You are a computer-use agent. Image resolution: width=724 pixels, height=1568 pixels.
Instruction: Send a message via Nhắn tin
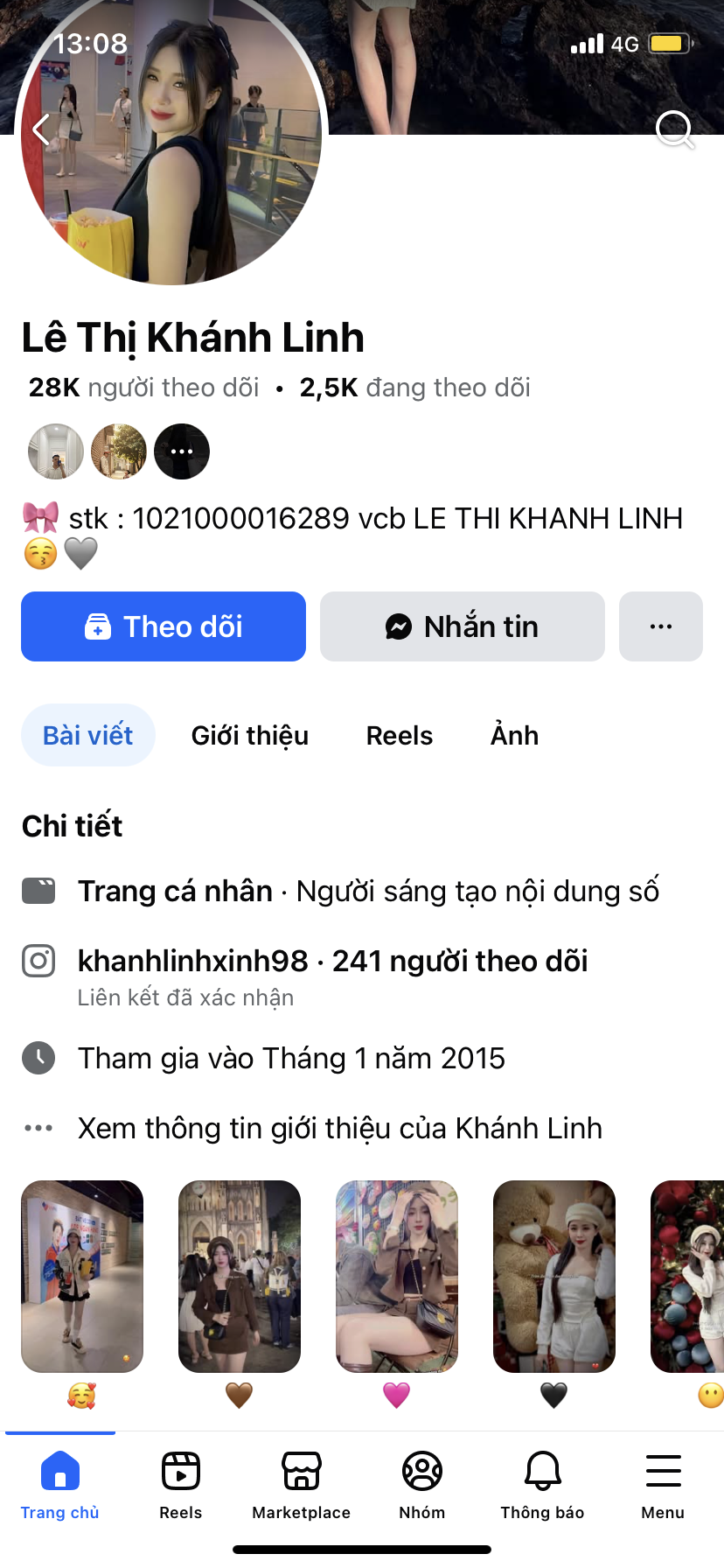pyautogui.click(x=462, y=626)
